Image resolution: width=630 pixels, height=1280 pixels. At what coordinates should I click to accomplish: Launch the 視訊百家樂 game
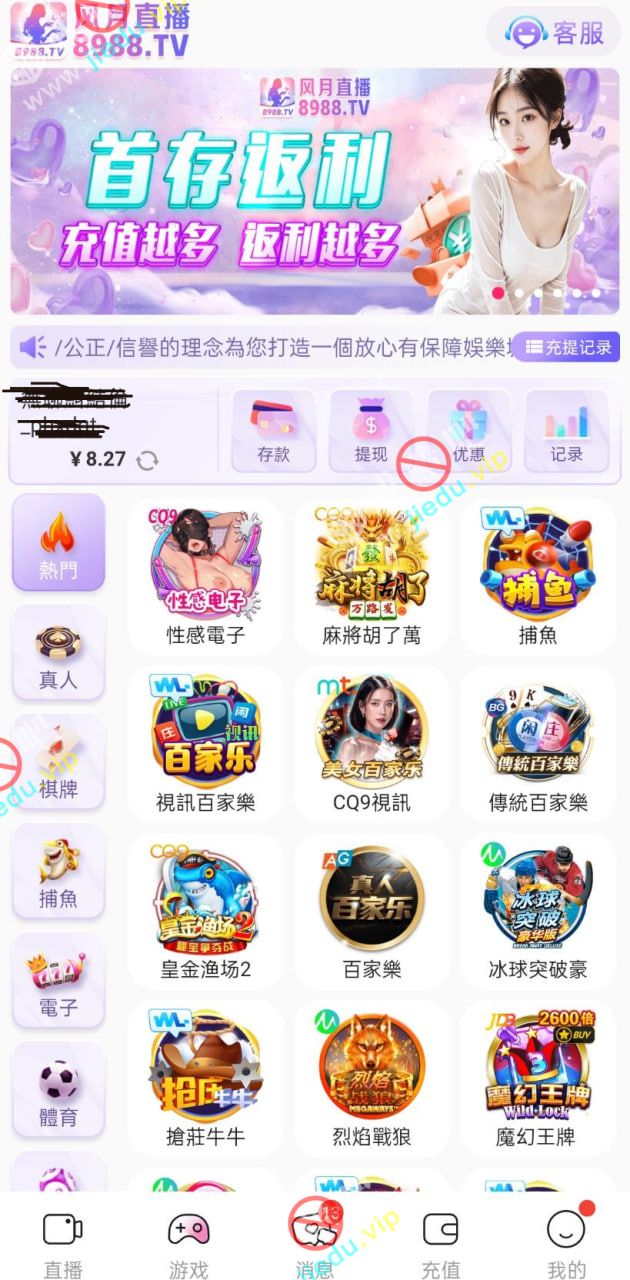[206, 745]
